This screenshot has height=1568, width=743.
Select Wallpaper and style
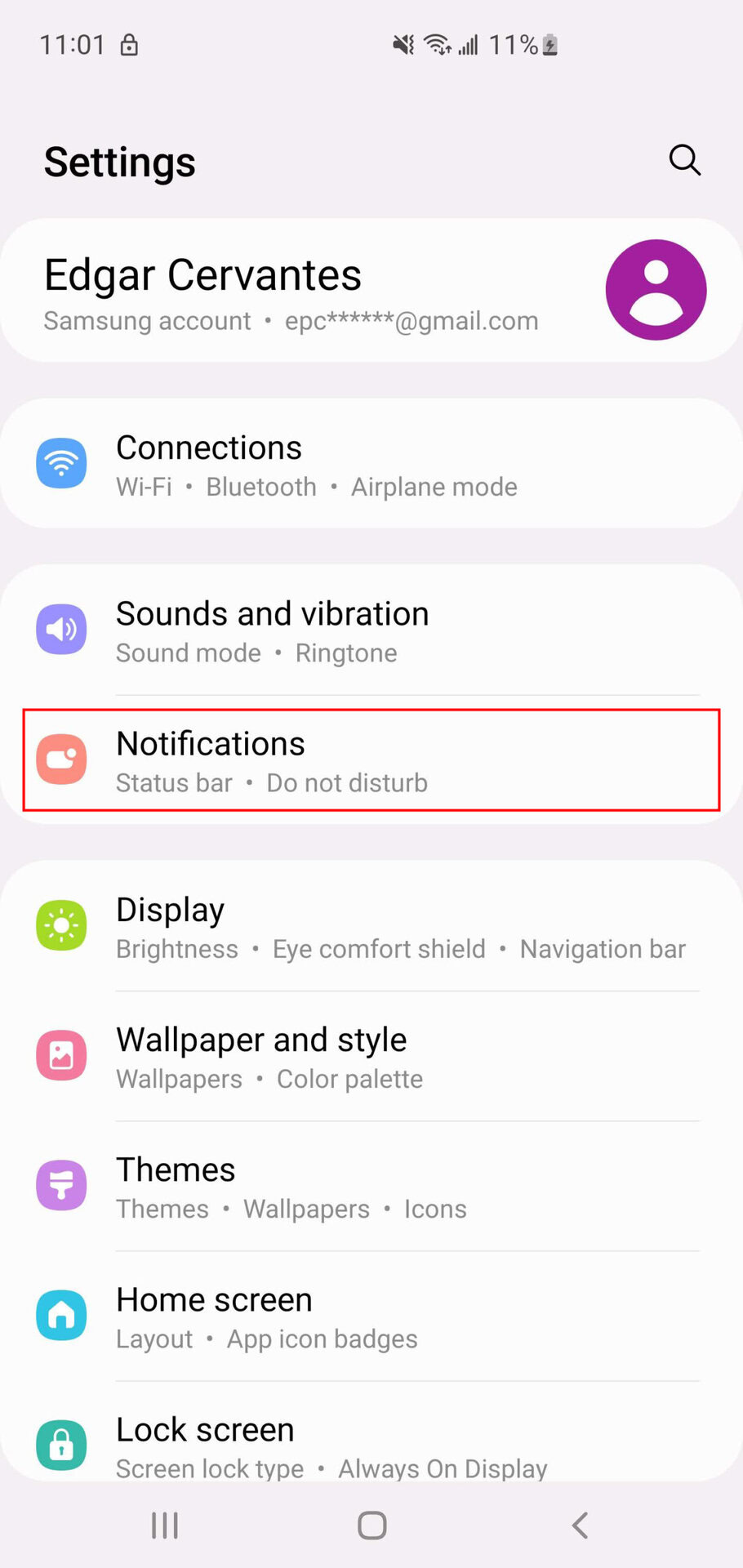[371, 1057]
